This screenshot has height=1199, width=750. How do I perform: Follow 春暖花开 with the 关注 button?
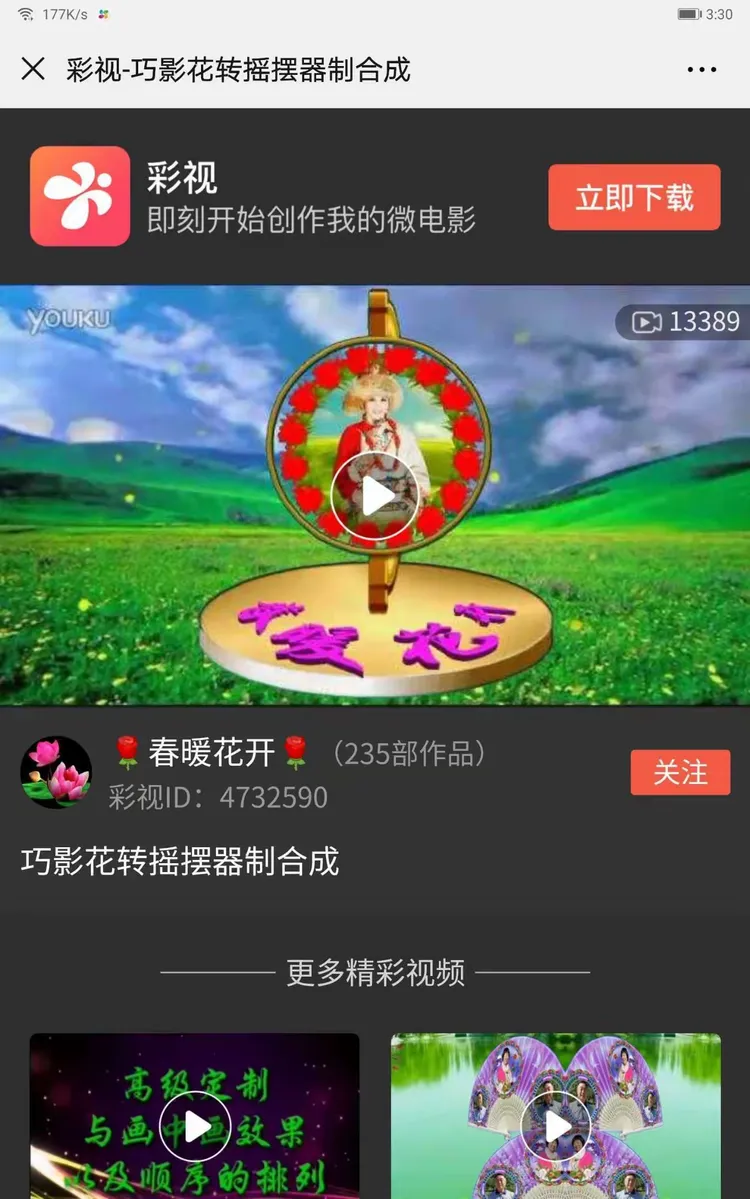tap(680, 772)
